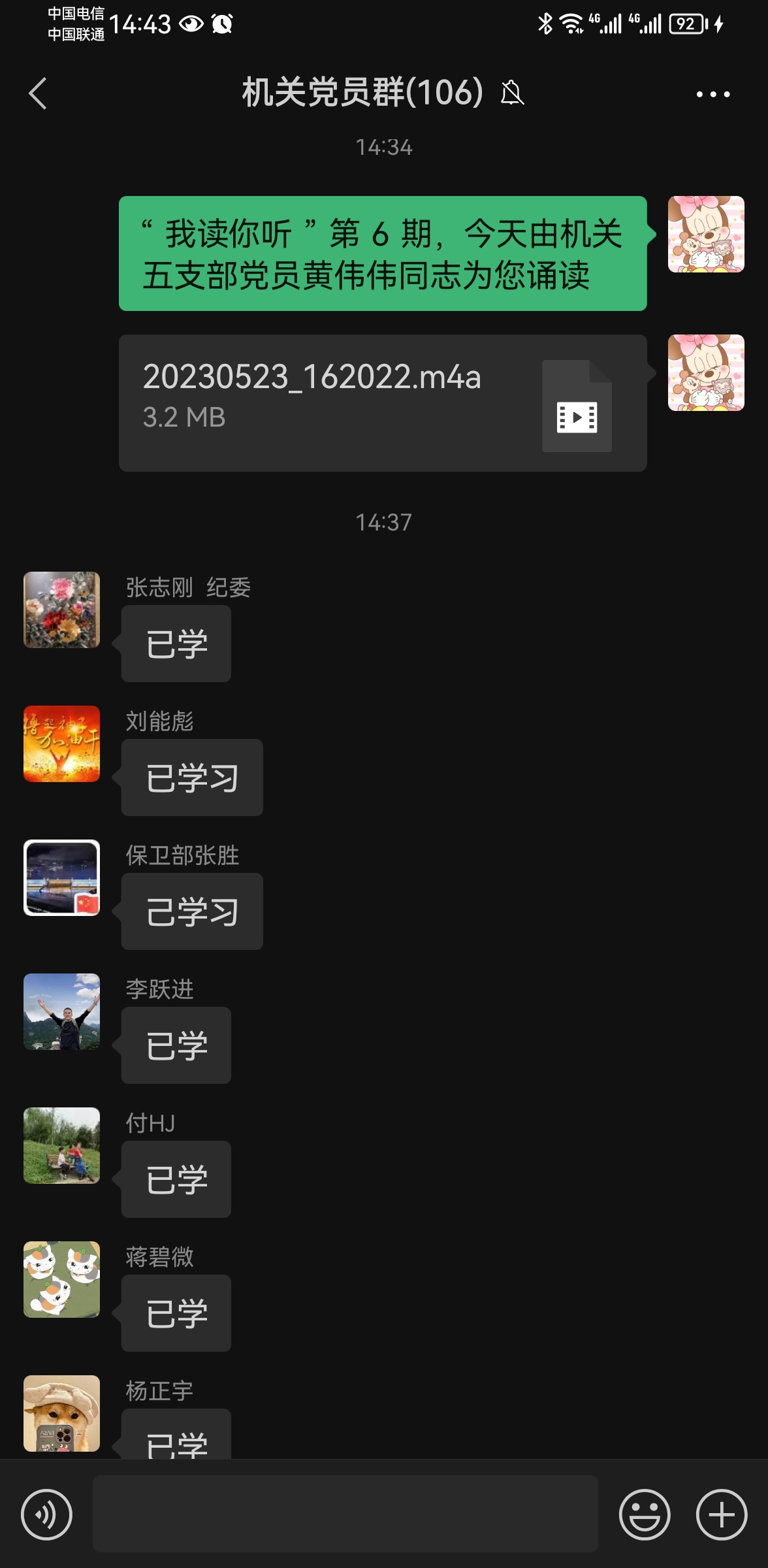This screenshot has height=1568, width=768.
Task: Tap the muted notifications bell beside group name
Action: pyautogui.click(x=513, y=93)
